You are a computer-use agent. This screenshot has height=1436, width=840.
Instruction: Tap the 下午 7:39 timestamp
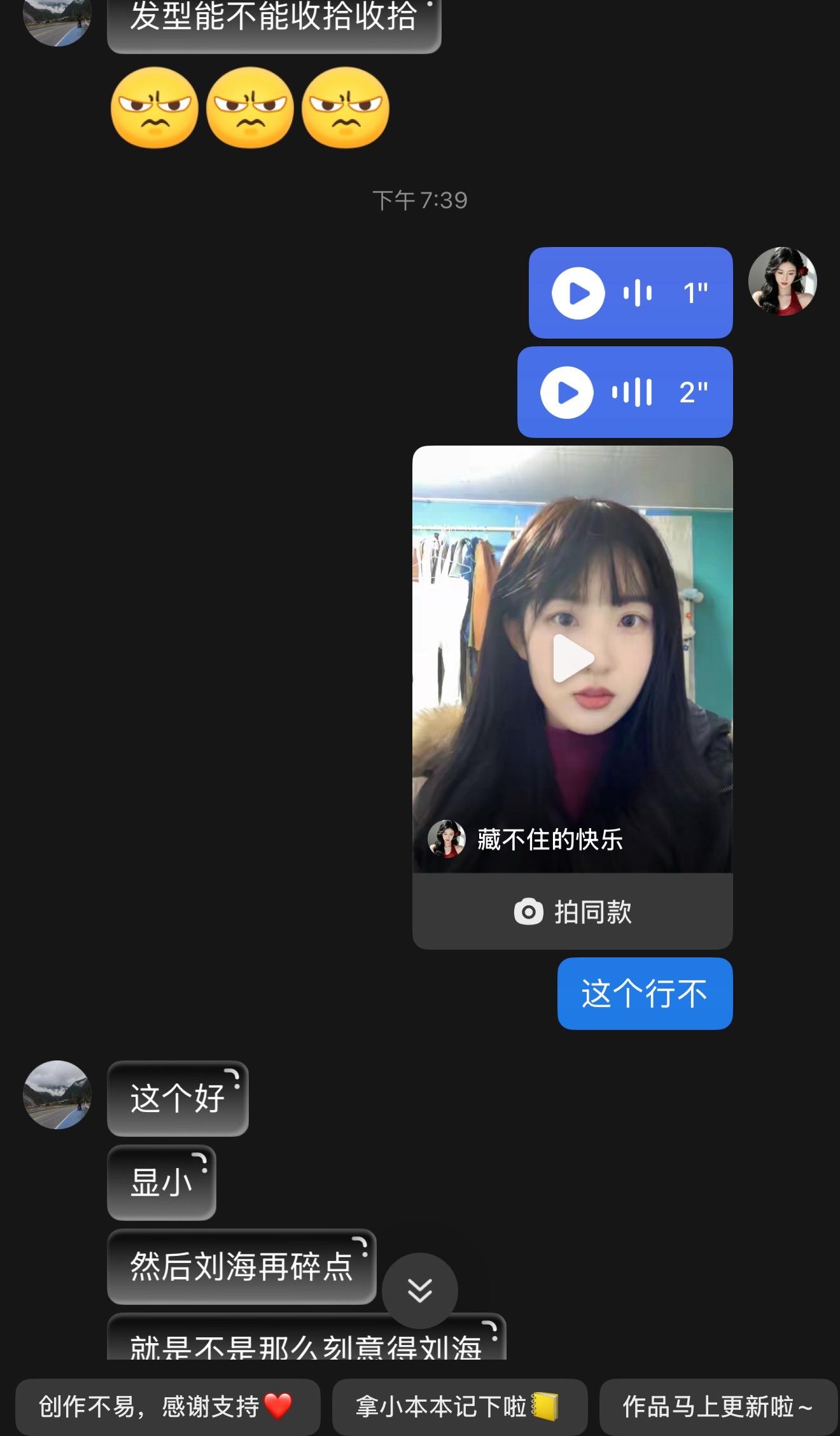tap(419, 199)
